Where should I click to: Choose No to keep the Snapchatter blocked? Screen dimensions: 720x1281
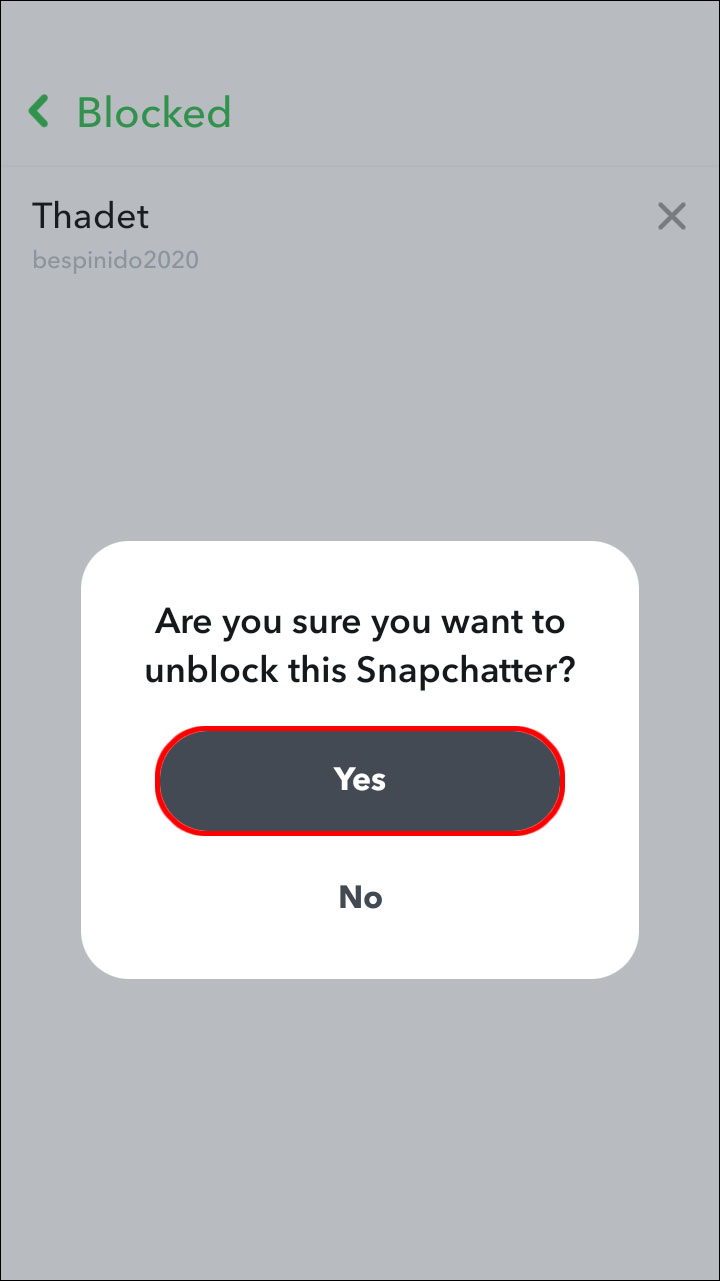tap(360, 897)
